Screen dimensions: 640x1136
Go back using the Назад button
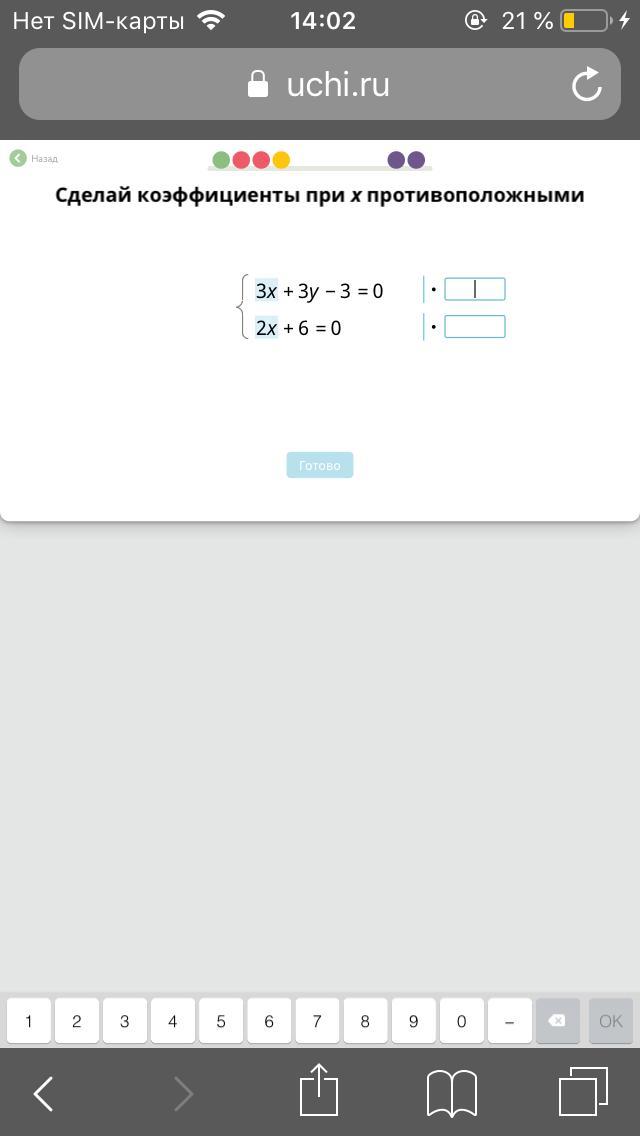34,158
